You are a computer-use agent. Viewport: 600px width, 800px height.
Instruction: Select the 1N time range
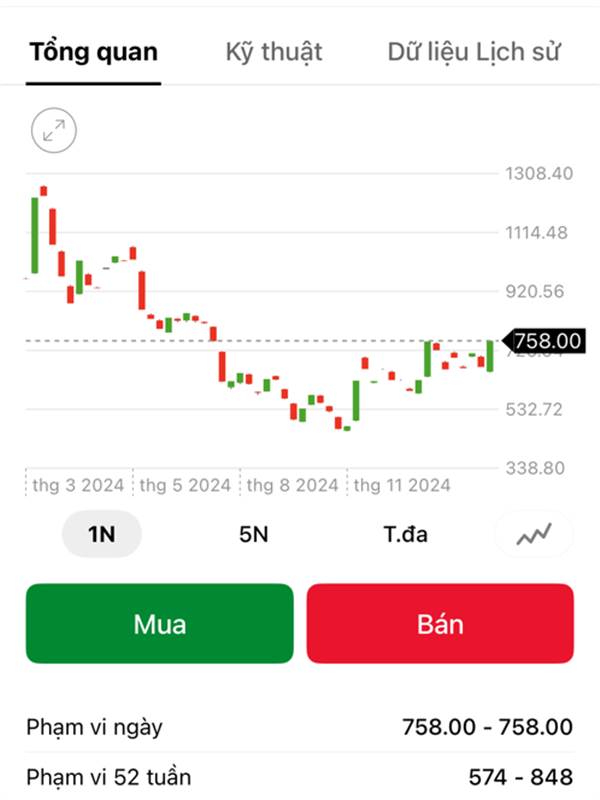102,534
